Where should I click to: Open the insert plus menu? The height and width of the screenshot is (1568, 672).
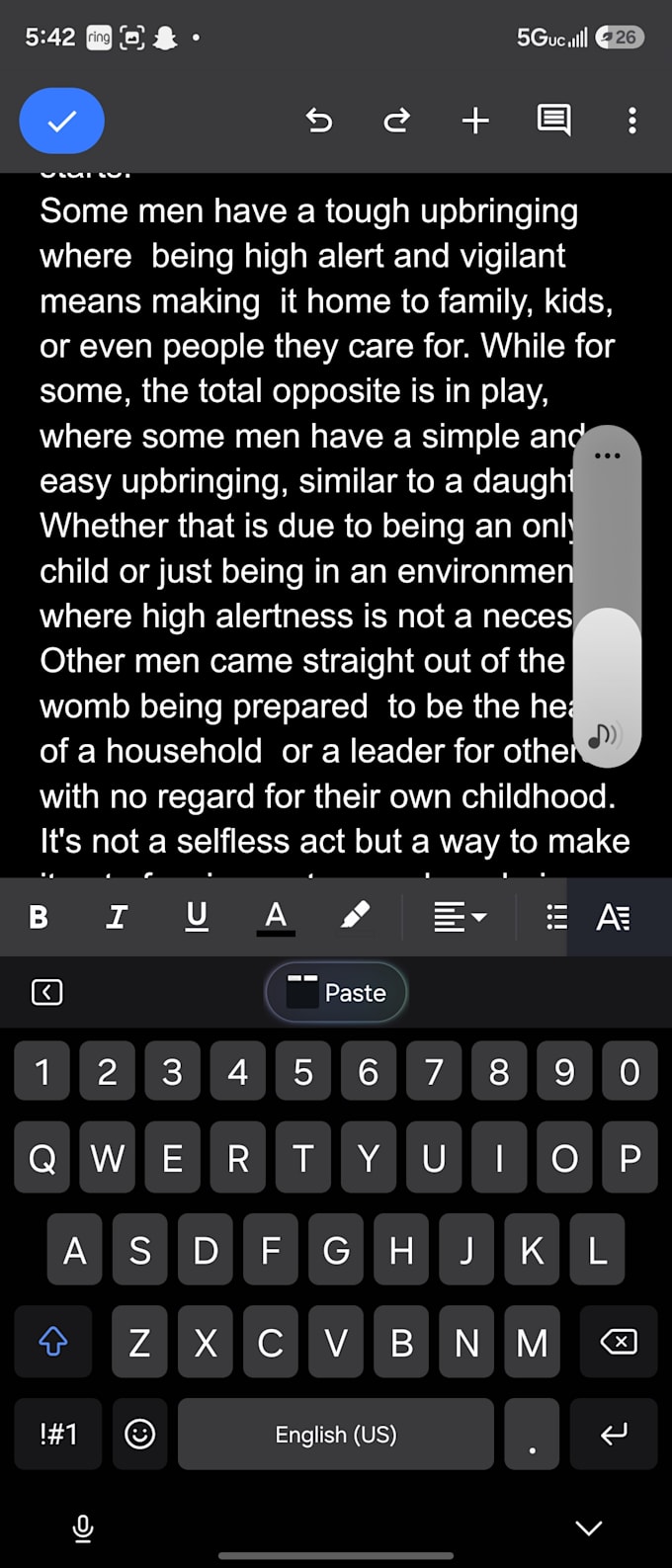click(x=475, y=121)
